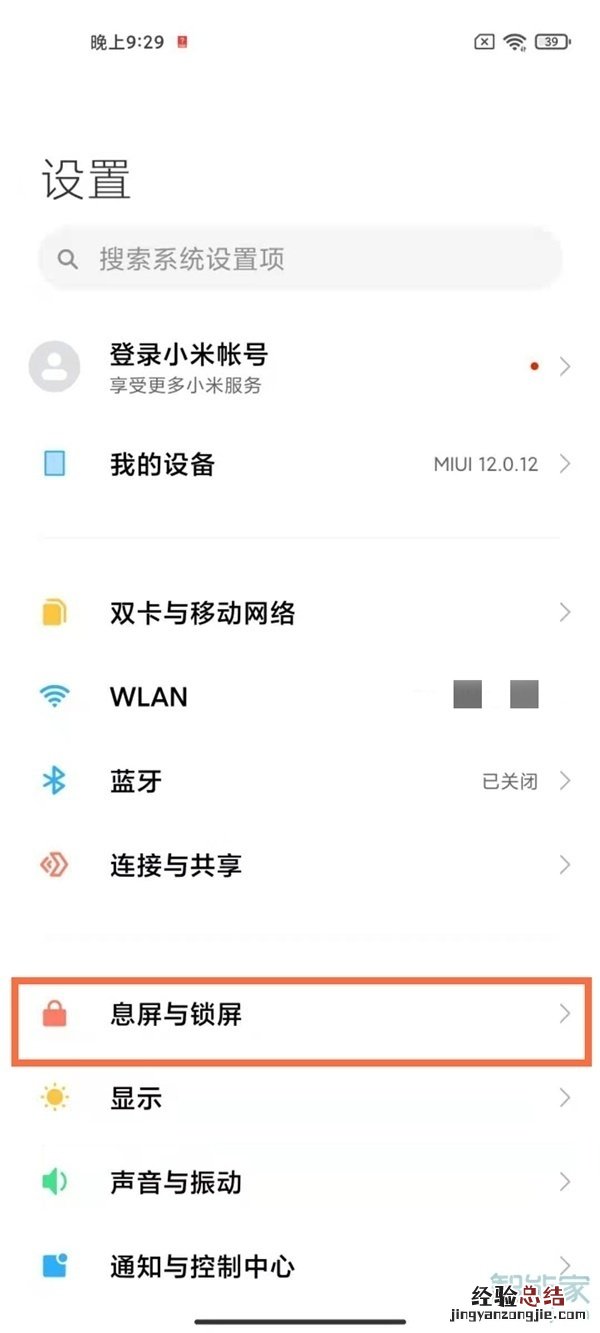Open 我的设备 device info
The image size is (600, 1333).
coord(300,464)
